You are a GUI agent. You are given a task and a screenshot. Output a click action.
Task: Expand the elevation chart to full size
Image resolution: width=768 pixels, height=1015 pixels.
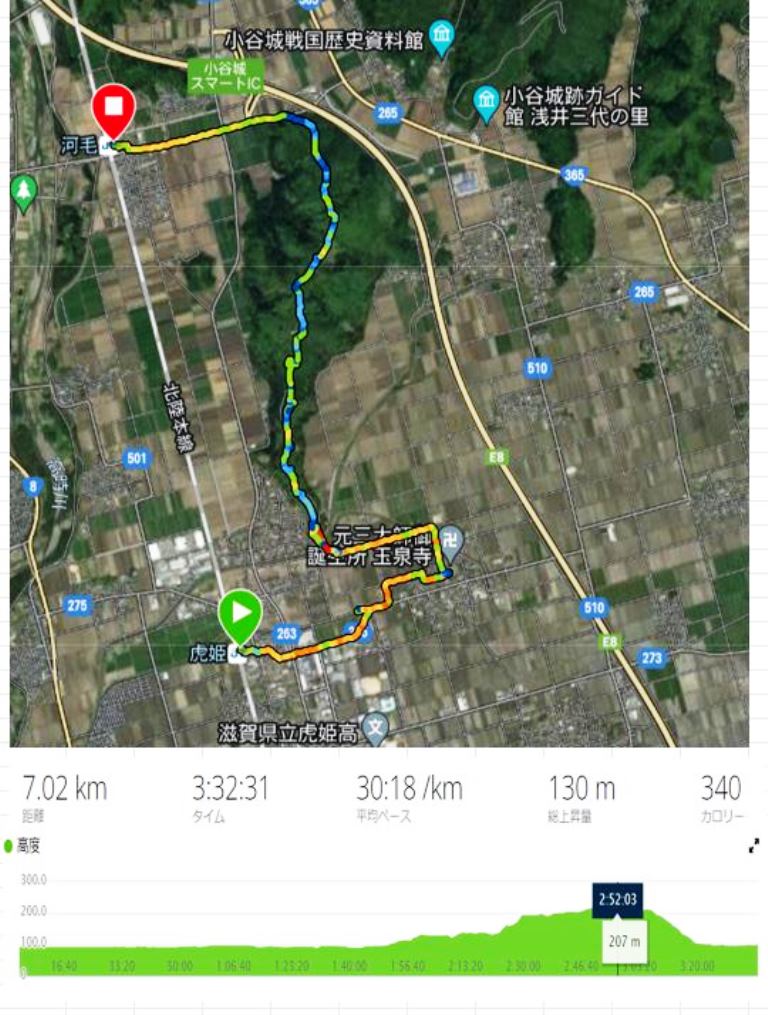[753, 846]
